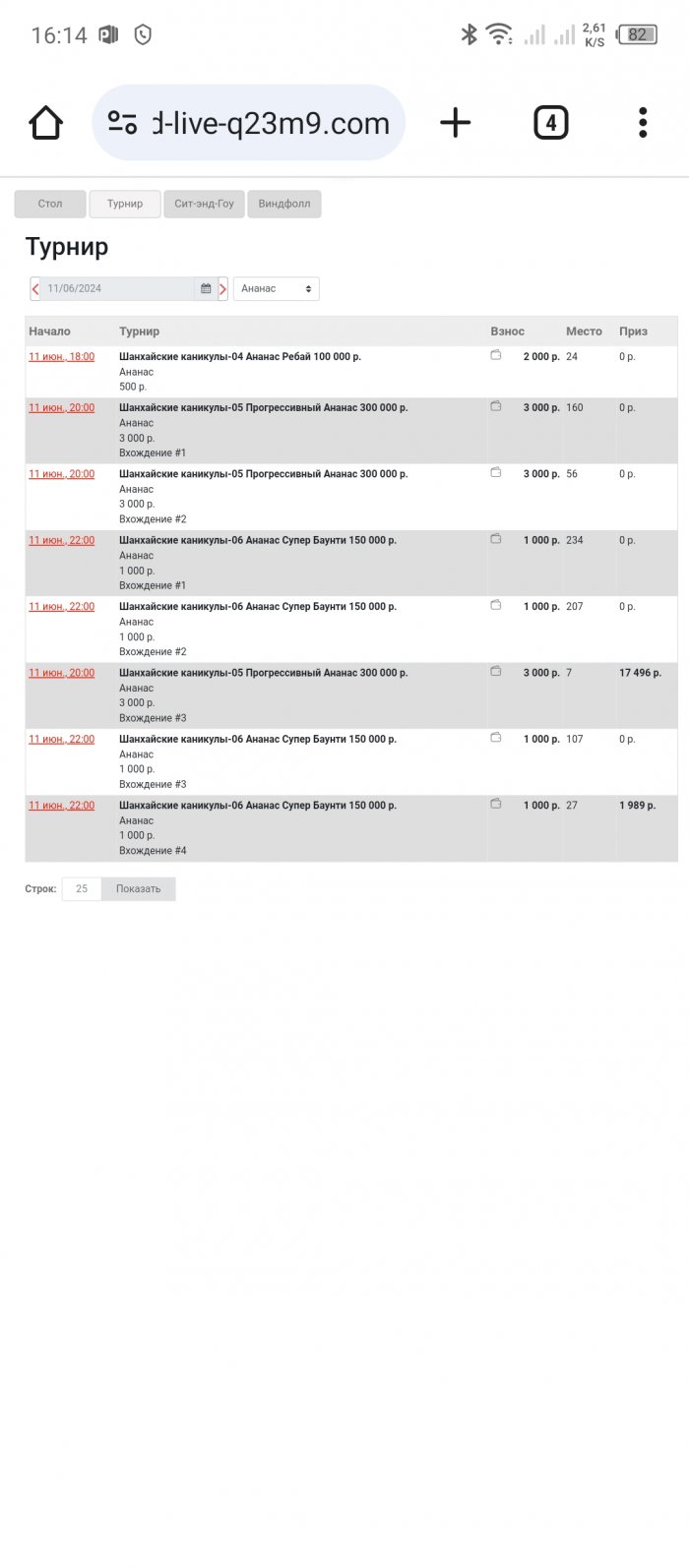Open the 22:00 link for Супер Баунти Вхождение #4
The image size is (689, 1568).
[61, 806]
